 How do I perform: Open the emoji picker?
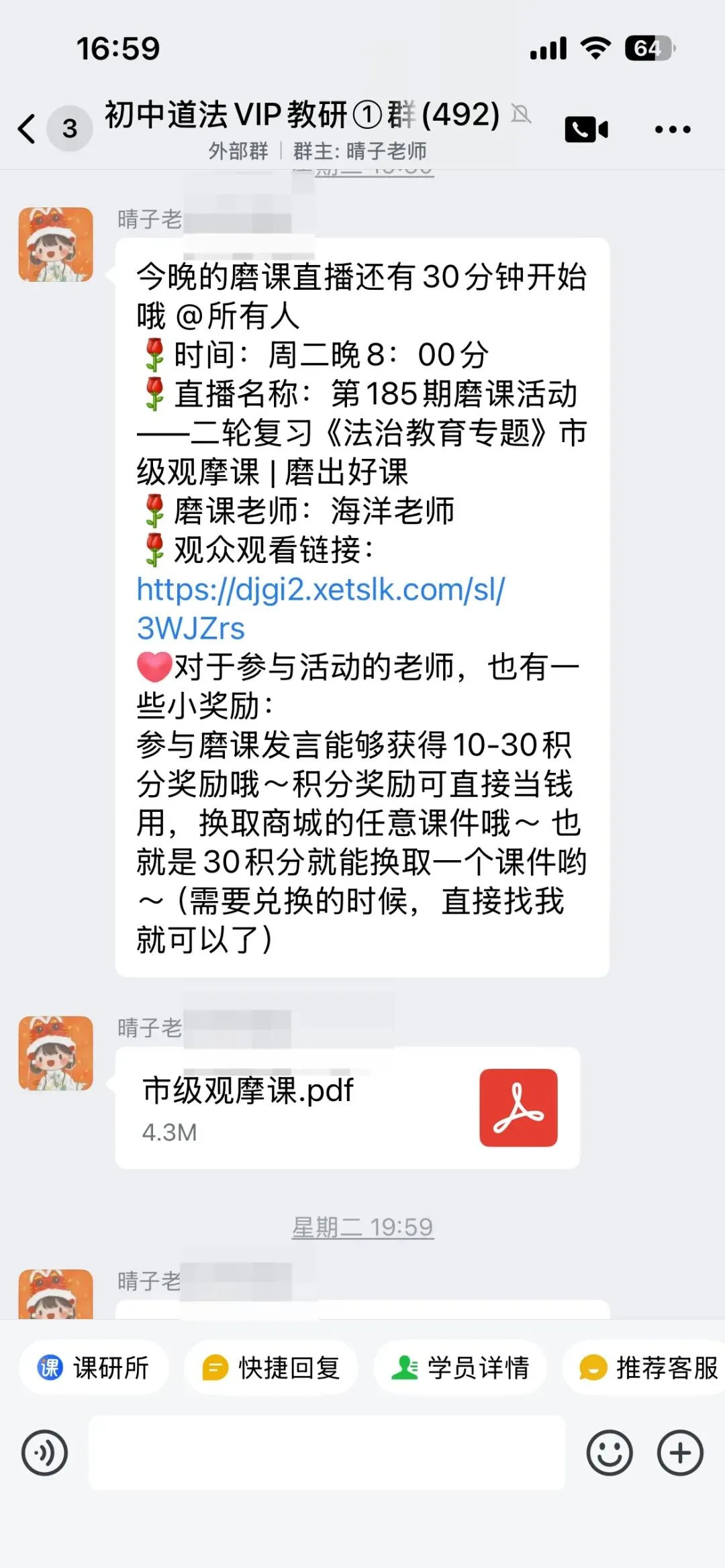pos(609,1453)
